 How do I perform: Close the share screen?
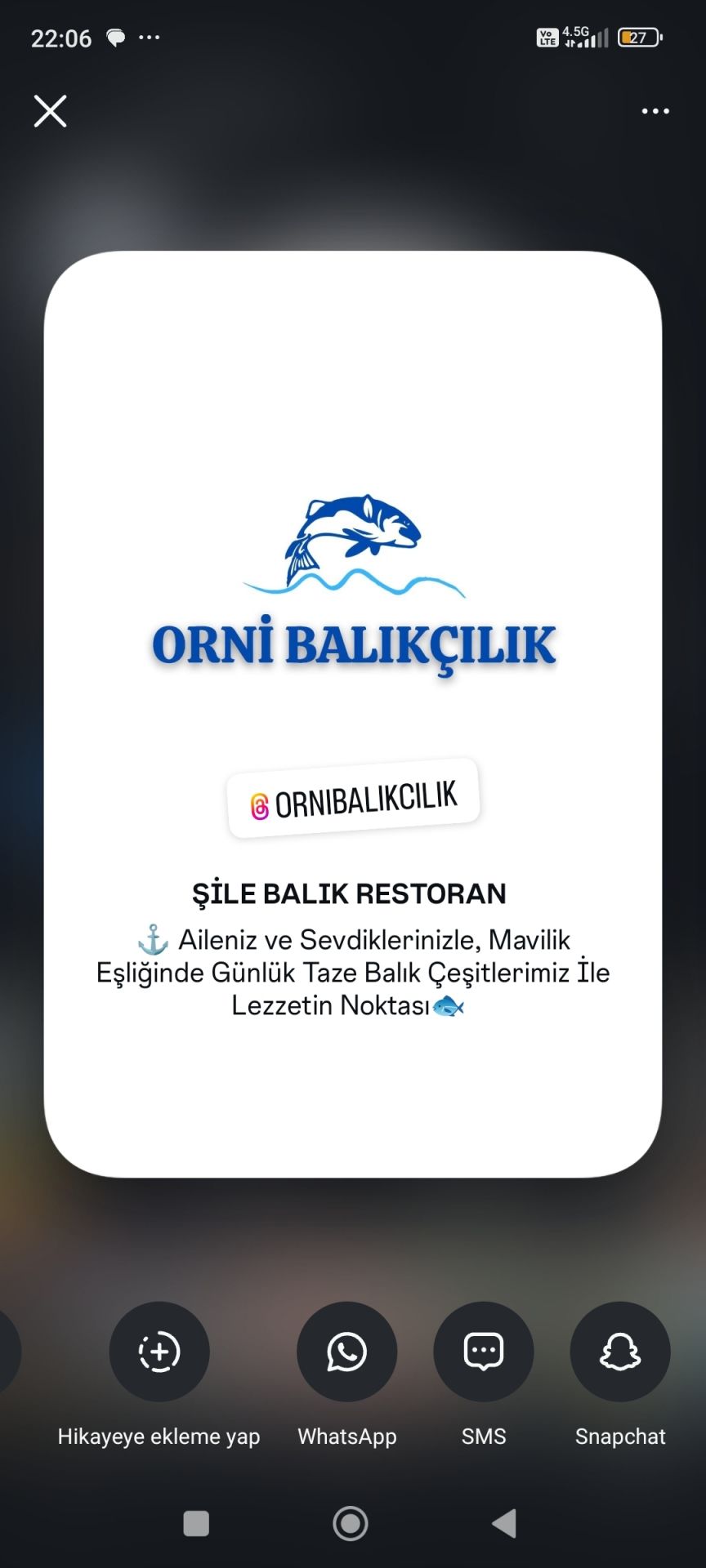50,111
